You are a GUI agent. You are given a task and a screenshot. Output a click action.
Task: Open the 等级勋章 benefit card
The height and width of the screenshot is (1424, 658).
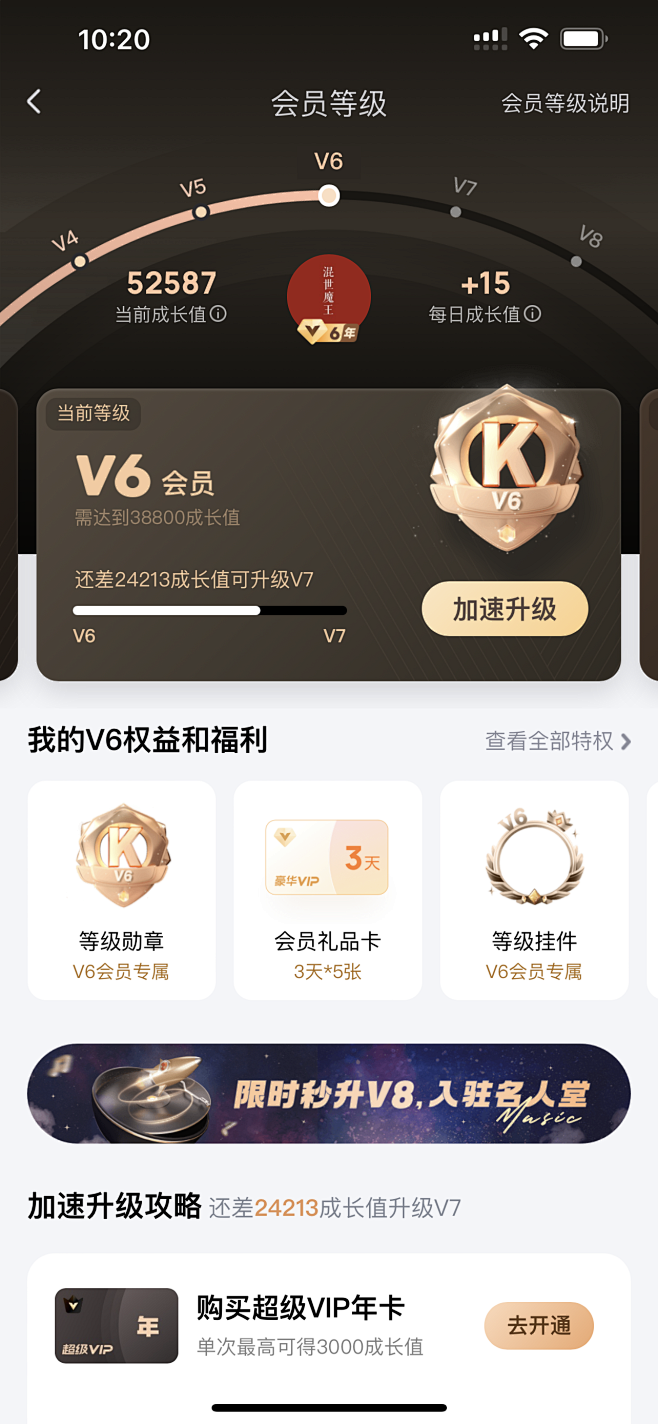122,890
